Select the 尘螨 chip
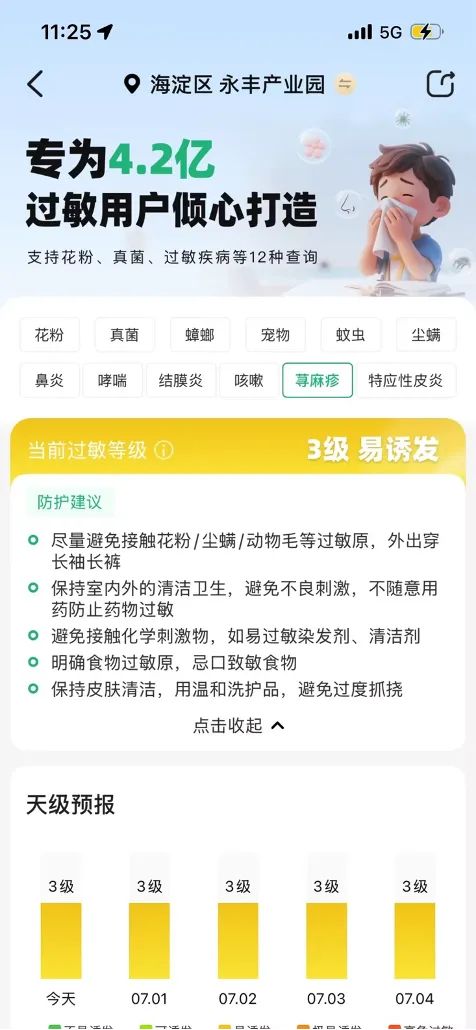 click(x=426, y=335)
